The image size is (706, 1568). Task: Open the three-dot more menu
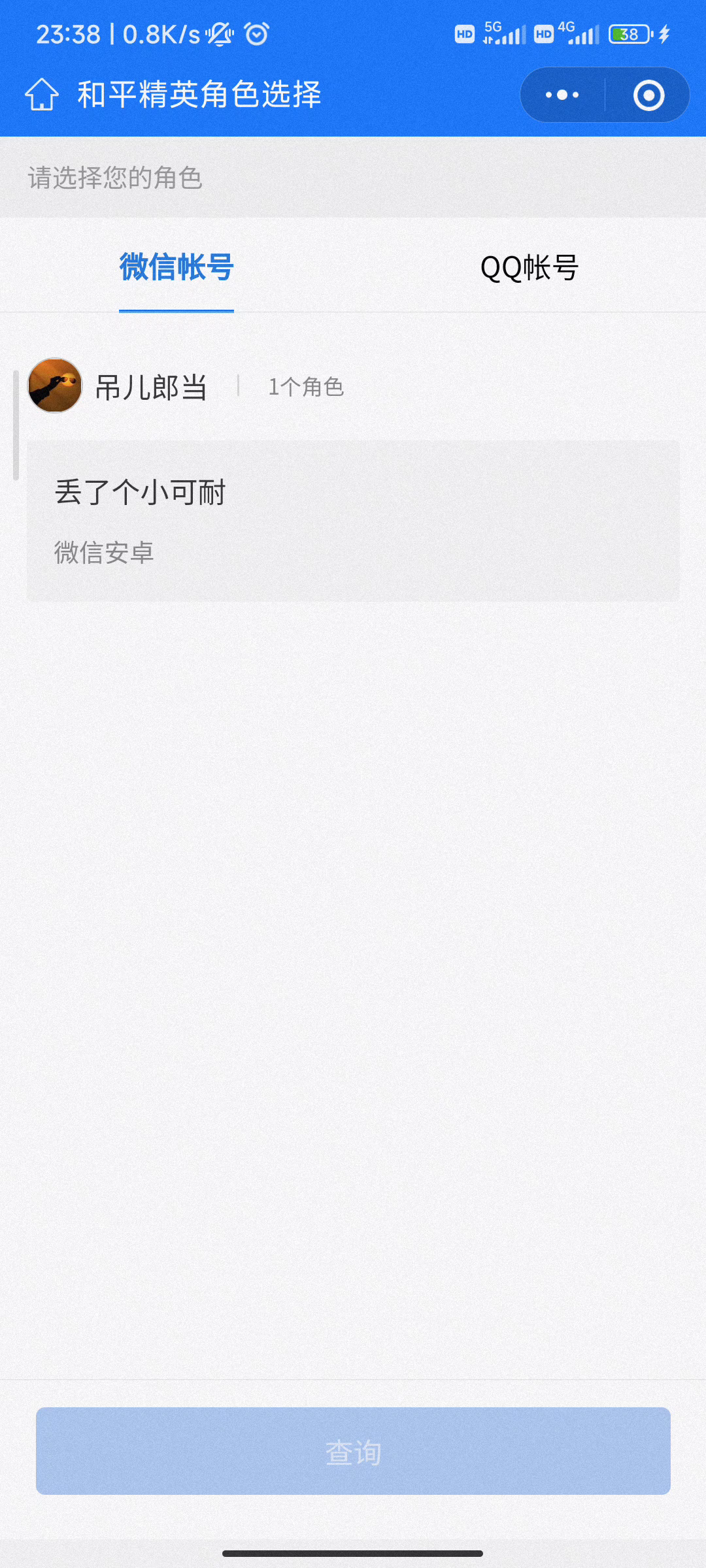tap(562, 95)
